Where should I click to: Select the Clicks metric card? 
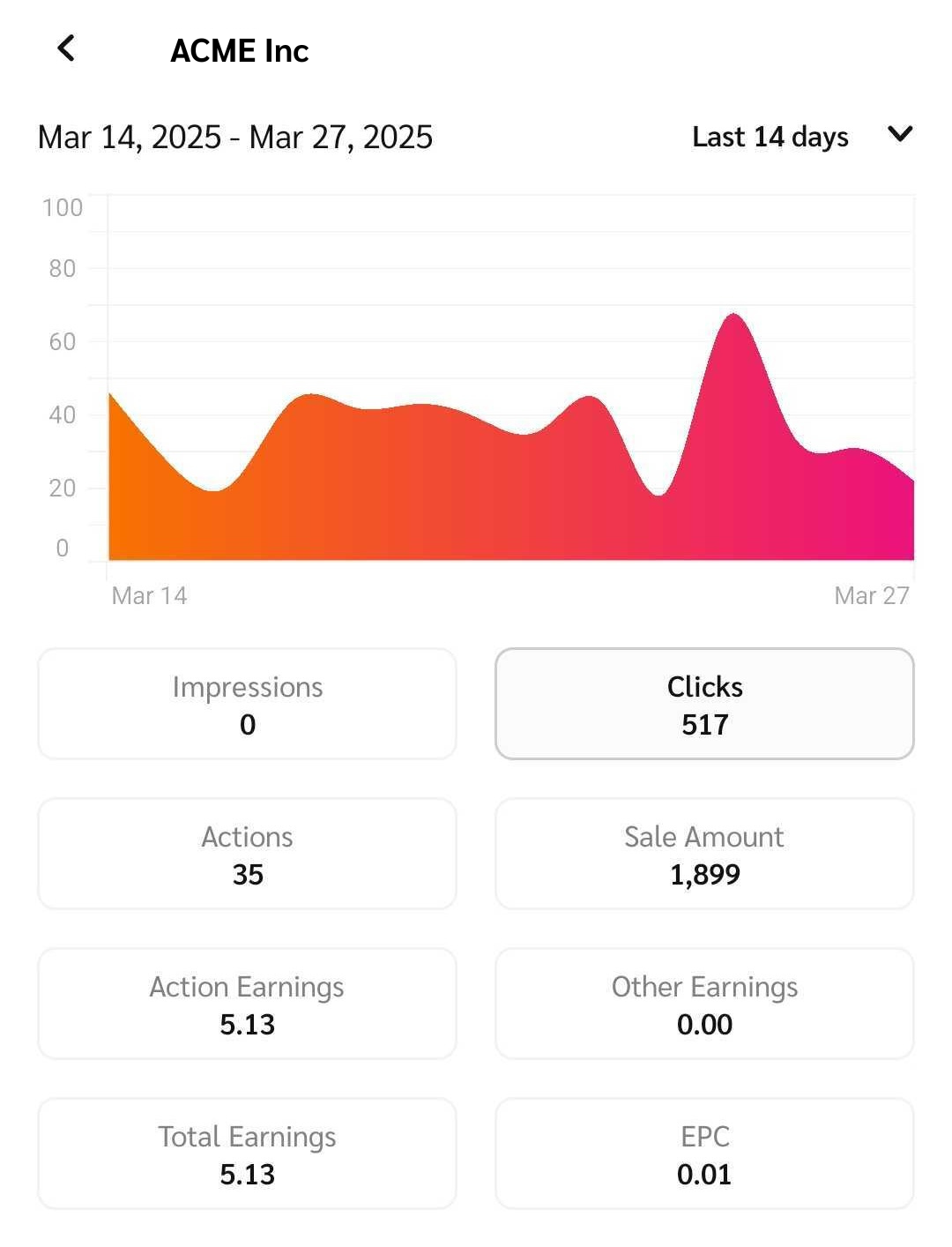pyautogui.click(x=704, y=704)
